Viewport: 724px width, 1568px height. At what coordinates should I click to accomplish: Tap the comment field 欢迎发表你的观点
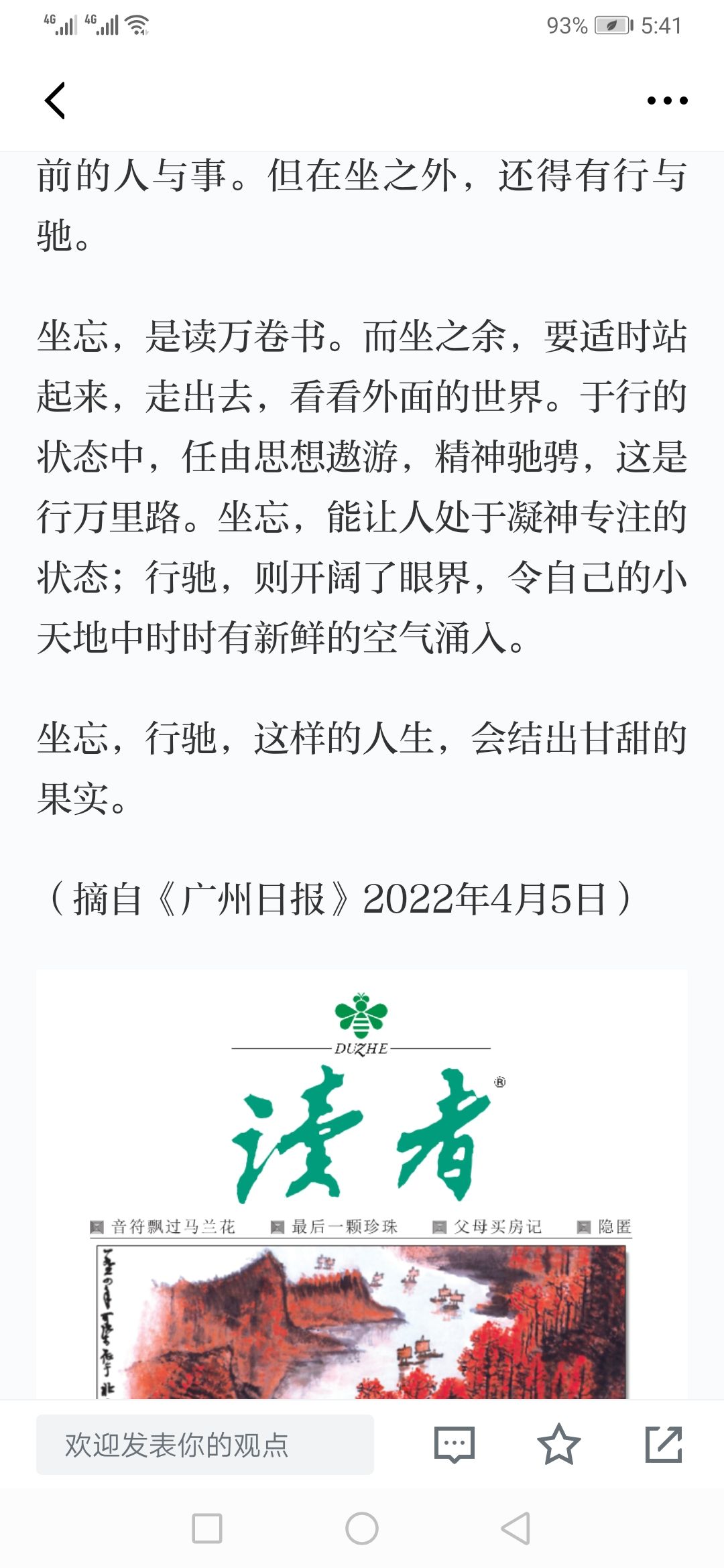[204, 1445]
